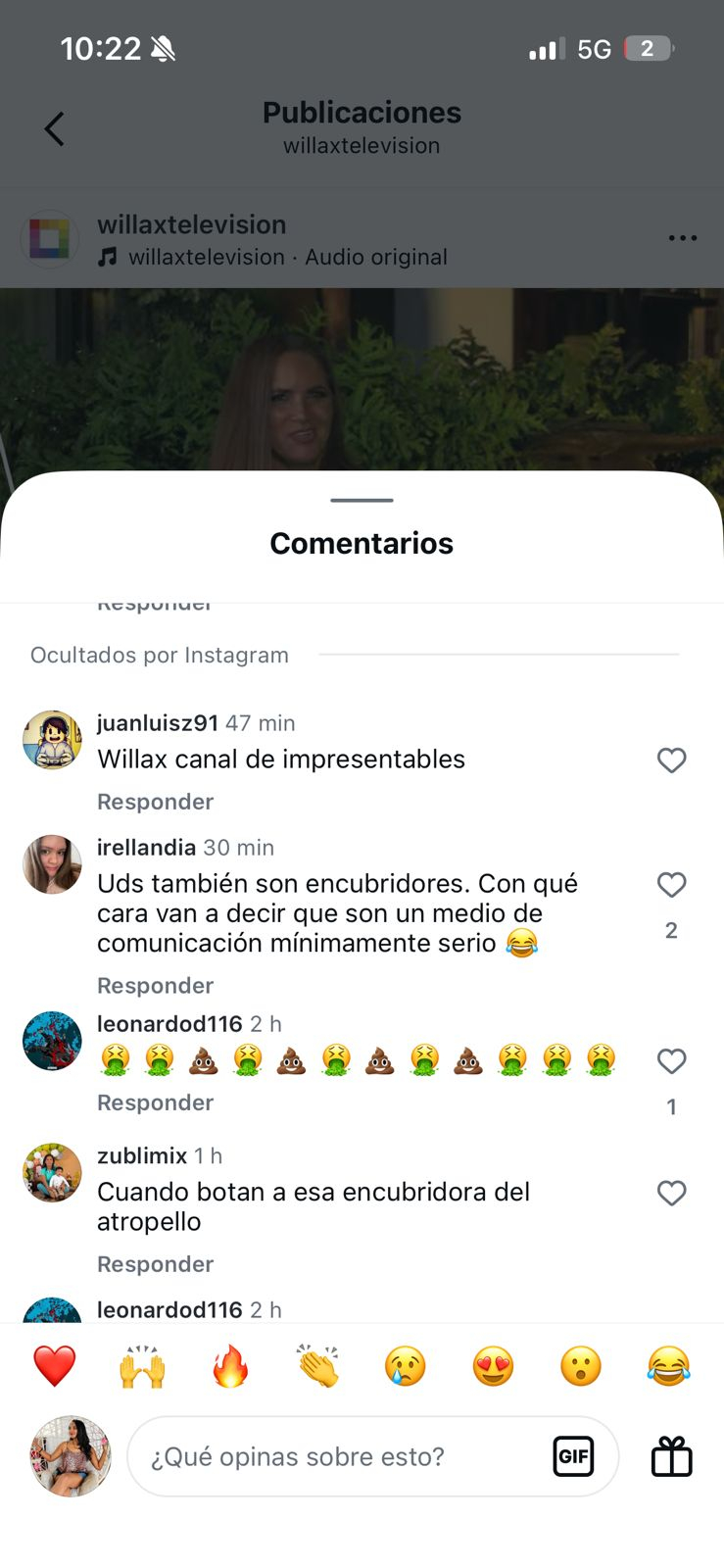Open the three-dot options menu for the post
The width and height of the screenshot is (724, 1568).
pyautogui.click(x=683, y=237)
